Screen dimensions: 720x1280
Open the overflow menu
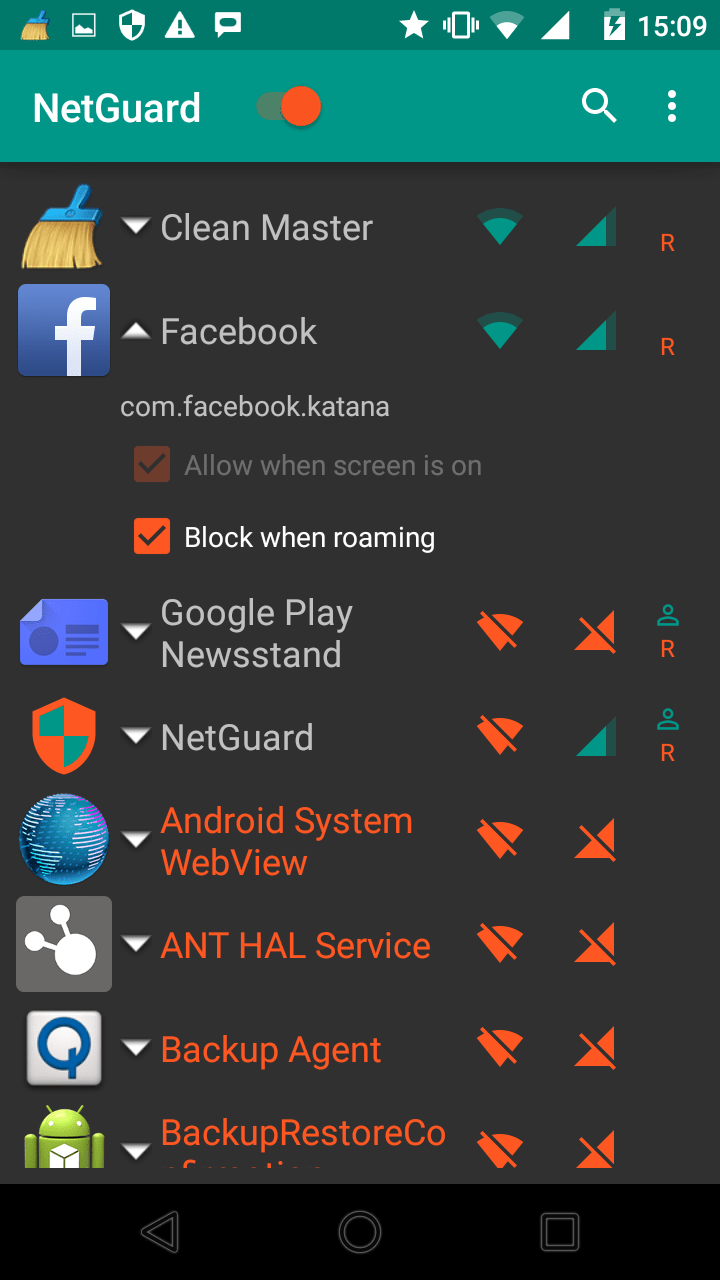coord(672,106)
